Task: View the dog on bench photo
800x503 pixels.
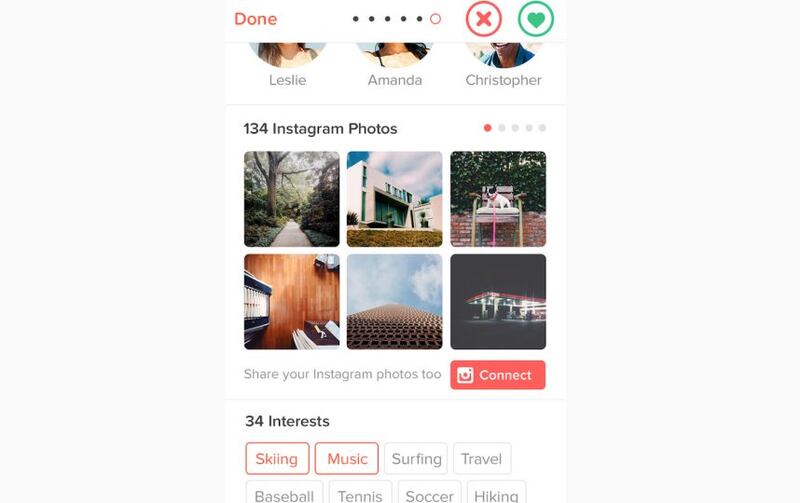Action: [x=498, y=199]
